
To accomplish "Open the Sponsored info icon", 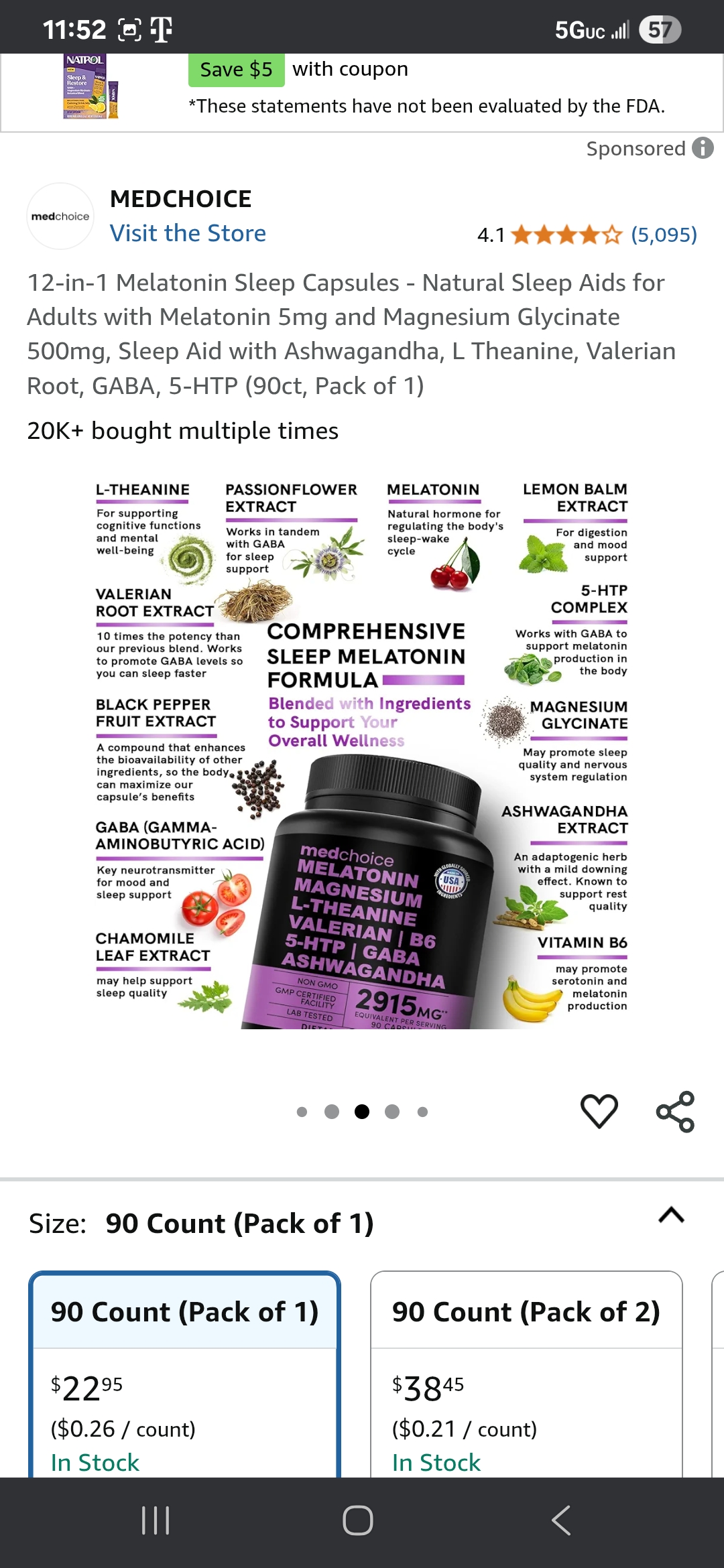I will click(703, 148).
